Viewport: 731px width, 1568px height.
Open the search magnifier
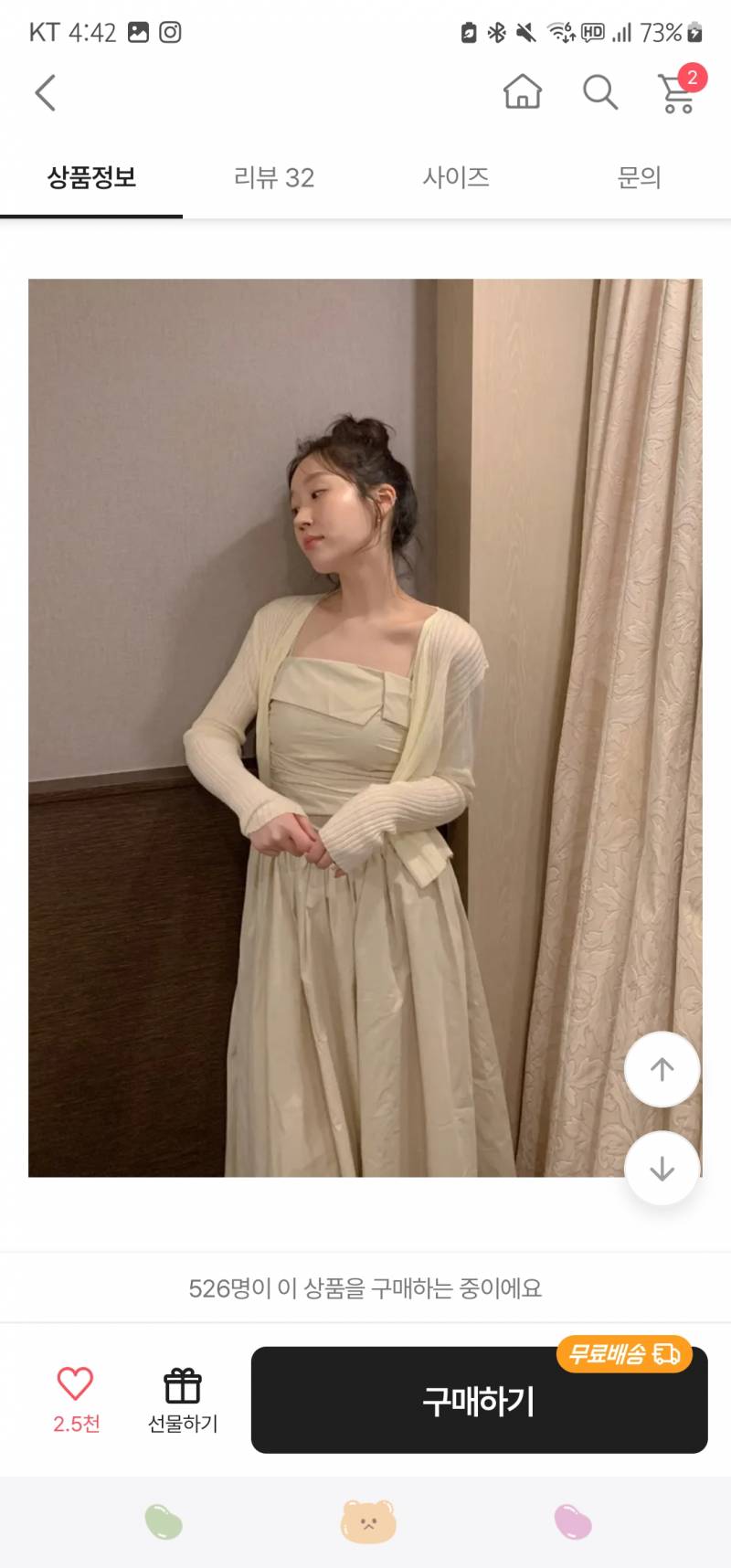(x=600, y=92)
